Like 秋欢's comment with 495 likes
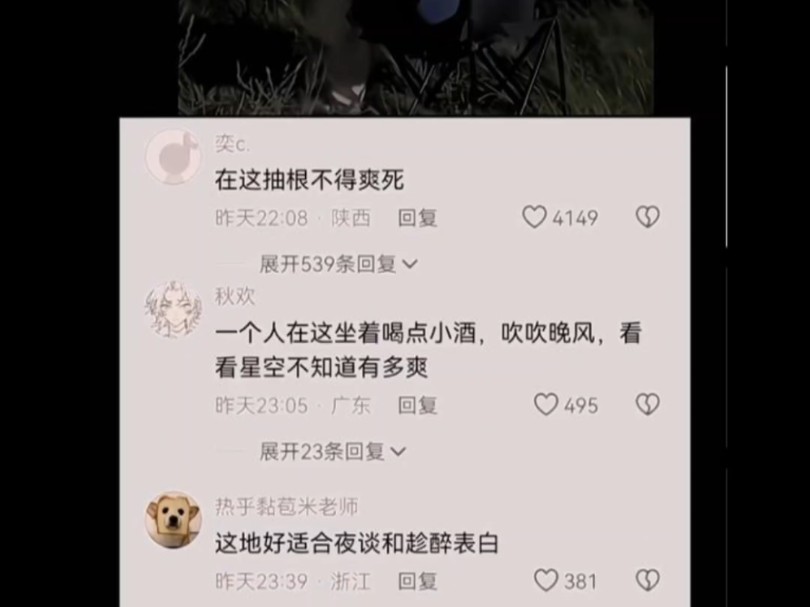Image resolution: width=810 pixels, height=607 pixels. [545, 405]
